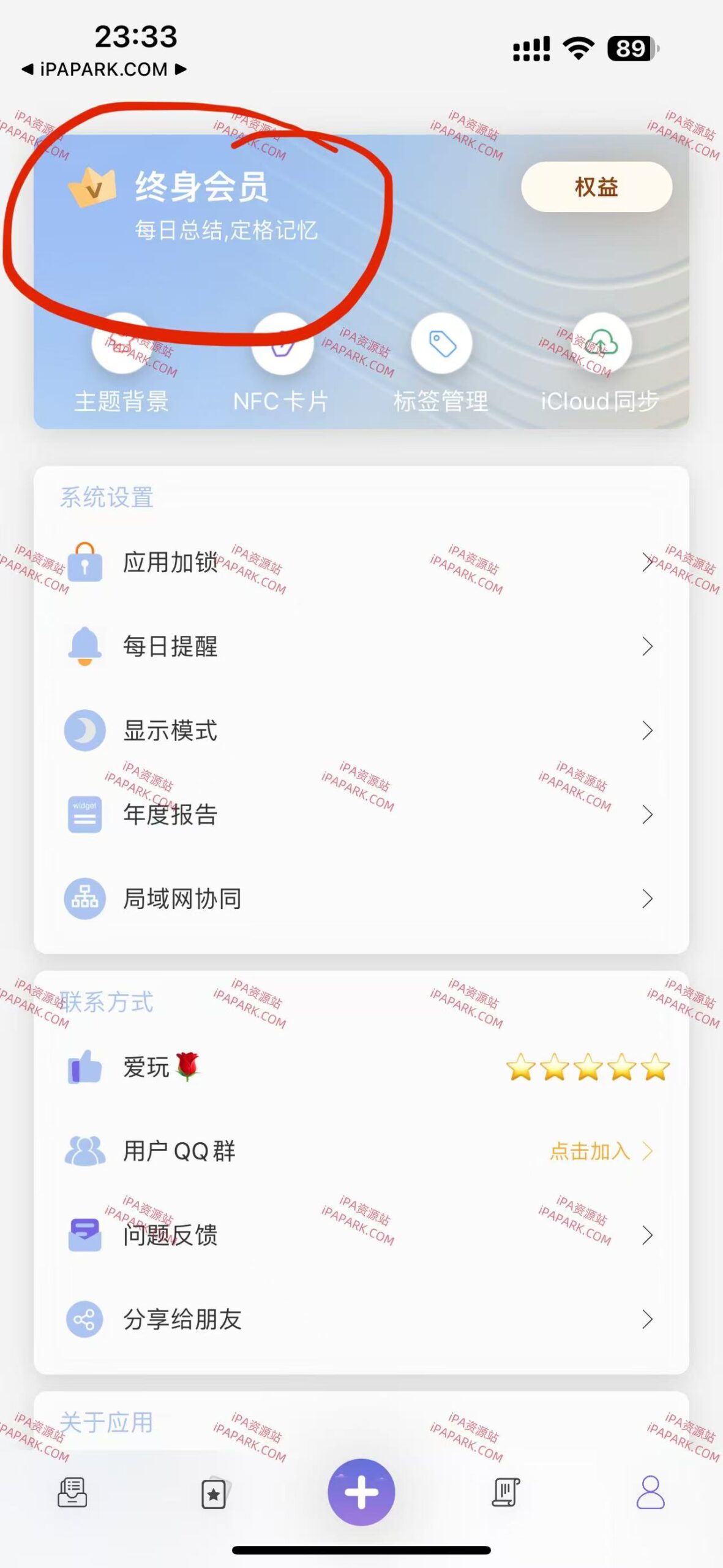Expand the 问题反馈 feedback section
This screenshot has width=723, height=1568.
coord(361,1235)
